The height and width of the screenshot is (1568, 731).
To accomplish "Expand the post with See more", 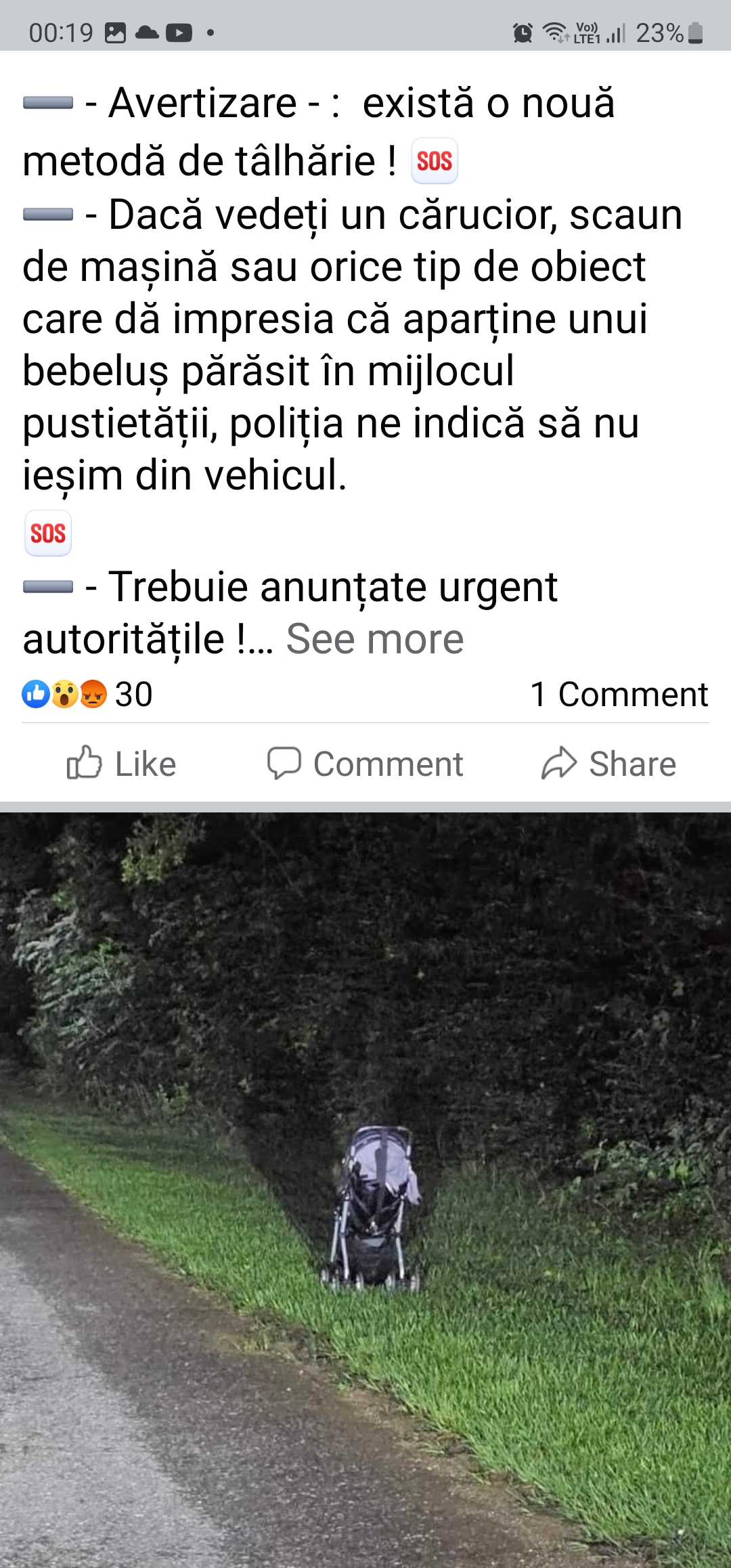I will click(x=374, y=639).
